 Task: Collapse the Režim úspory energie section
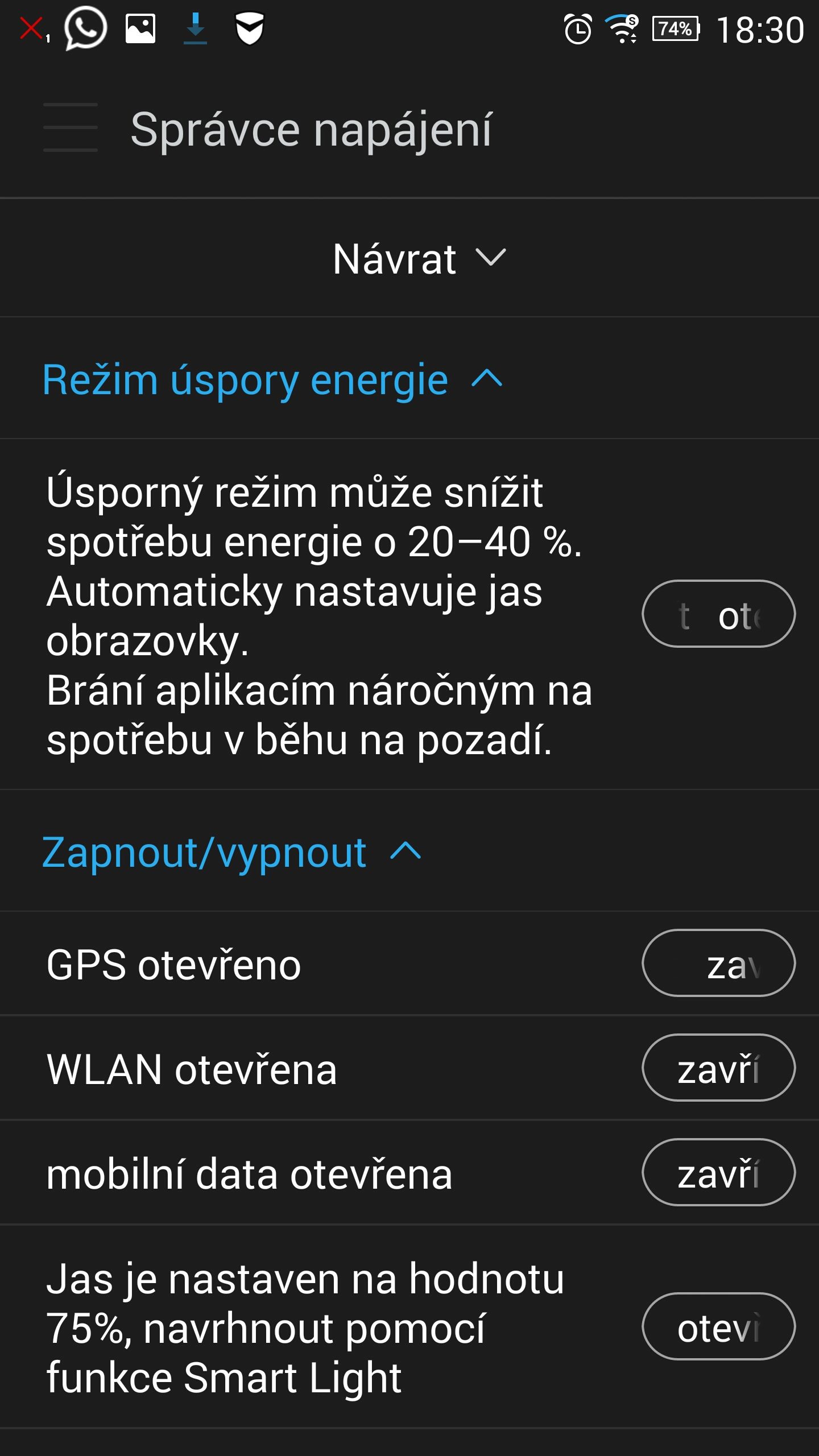tap(272, 379)
